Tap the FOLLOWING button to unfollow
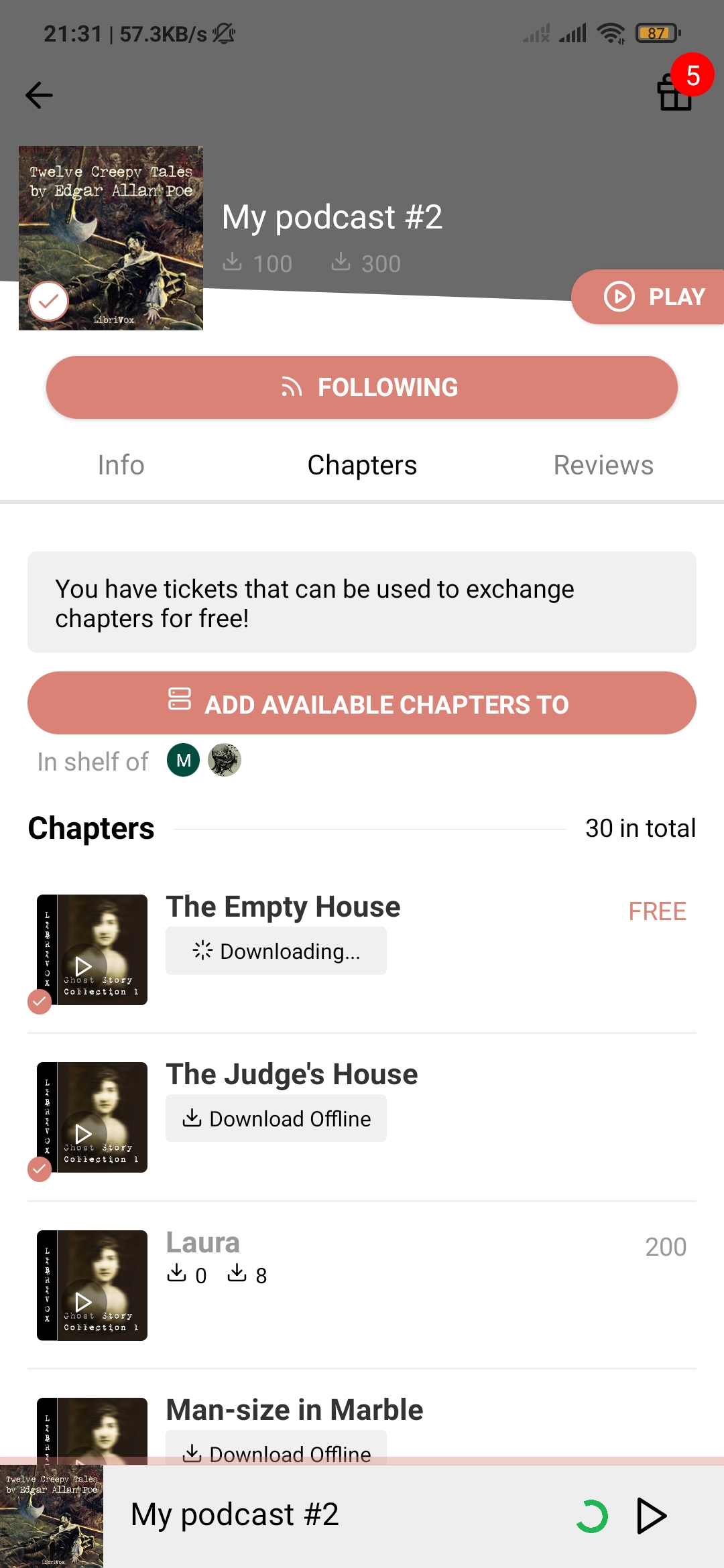Image resolution: width=724 pixels, height=1568 pixels. [362, 387]
